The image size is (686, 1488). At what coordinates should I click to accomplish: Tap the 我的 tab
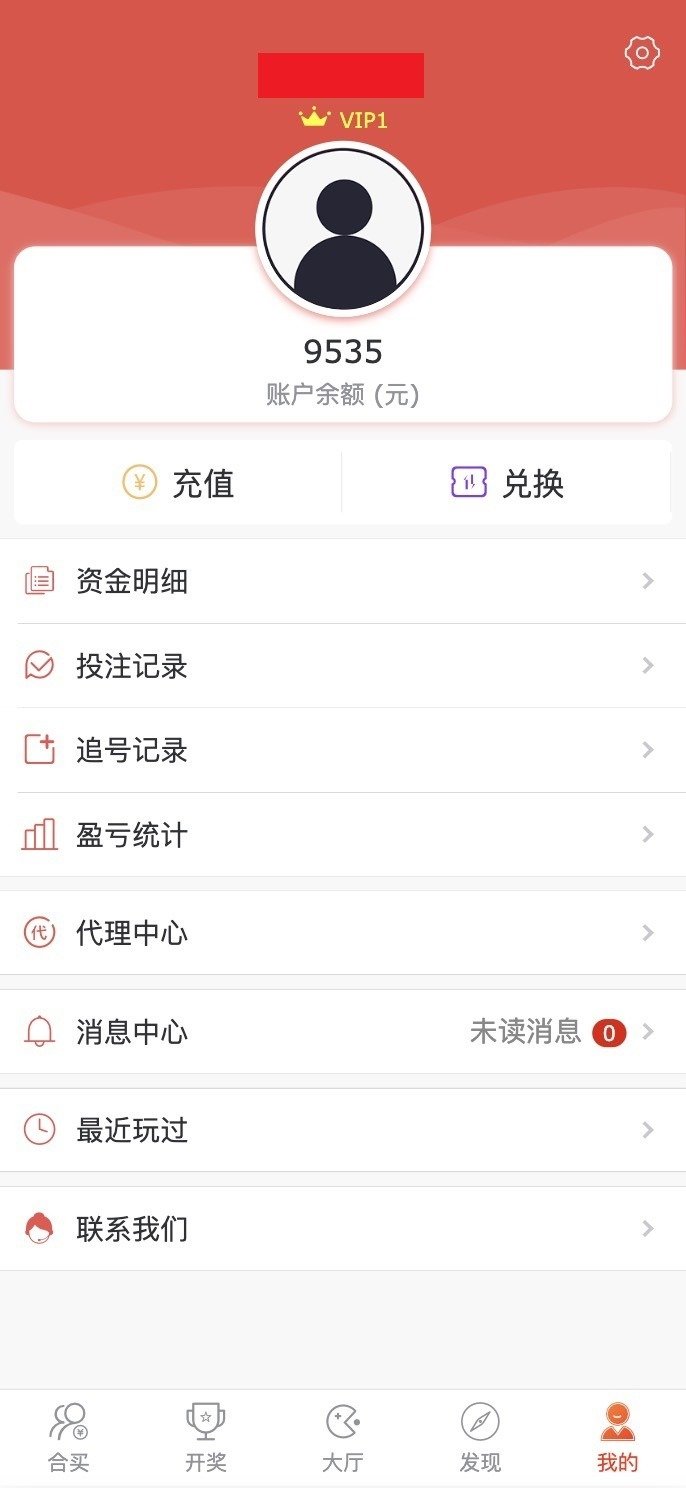(617, 1437)
